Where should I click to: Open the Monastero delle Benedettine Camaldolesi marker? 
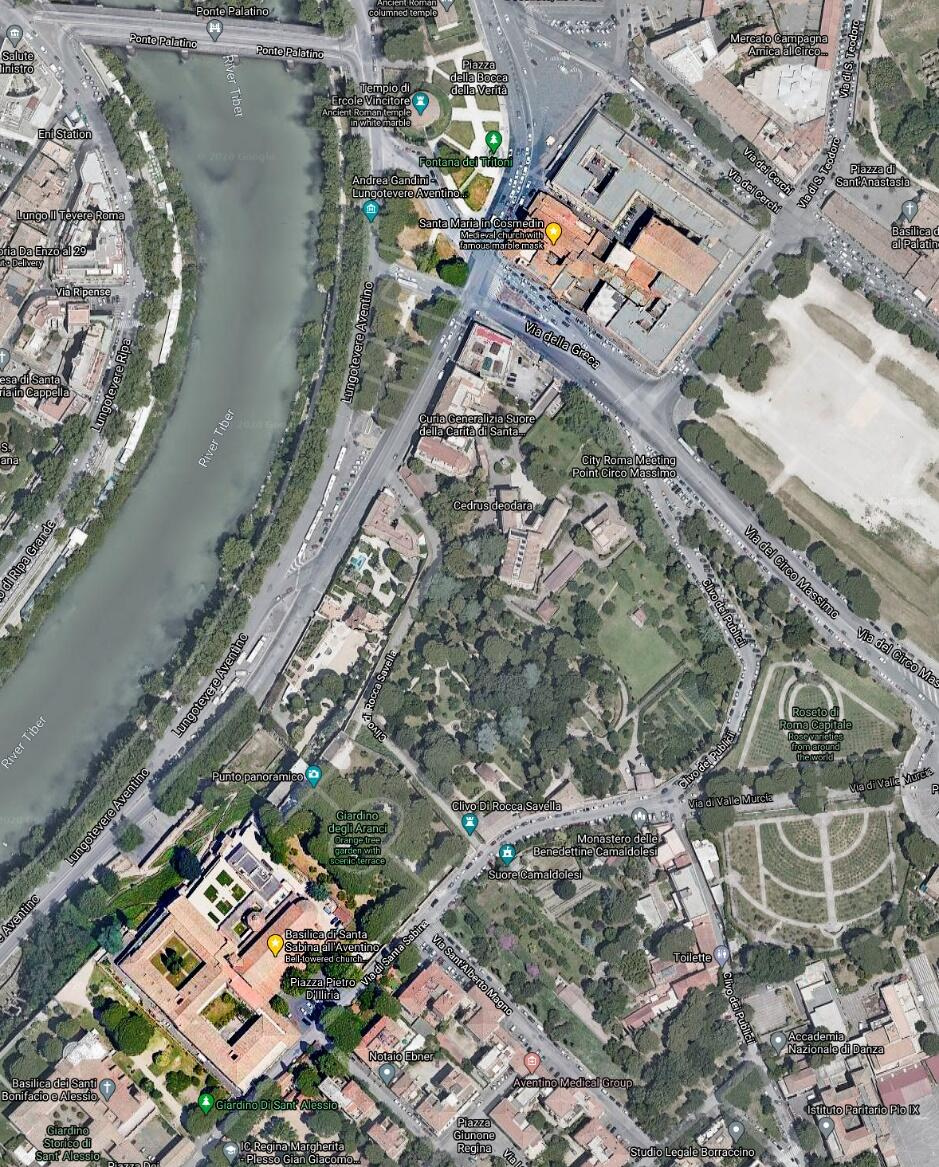coord(639,817)
